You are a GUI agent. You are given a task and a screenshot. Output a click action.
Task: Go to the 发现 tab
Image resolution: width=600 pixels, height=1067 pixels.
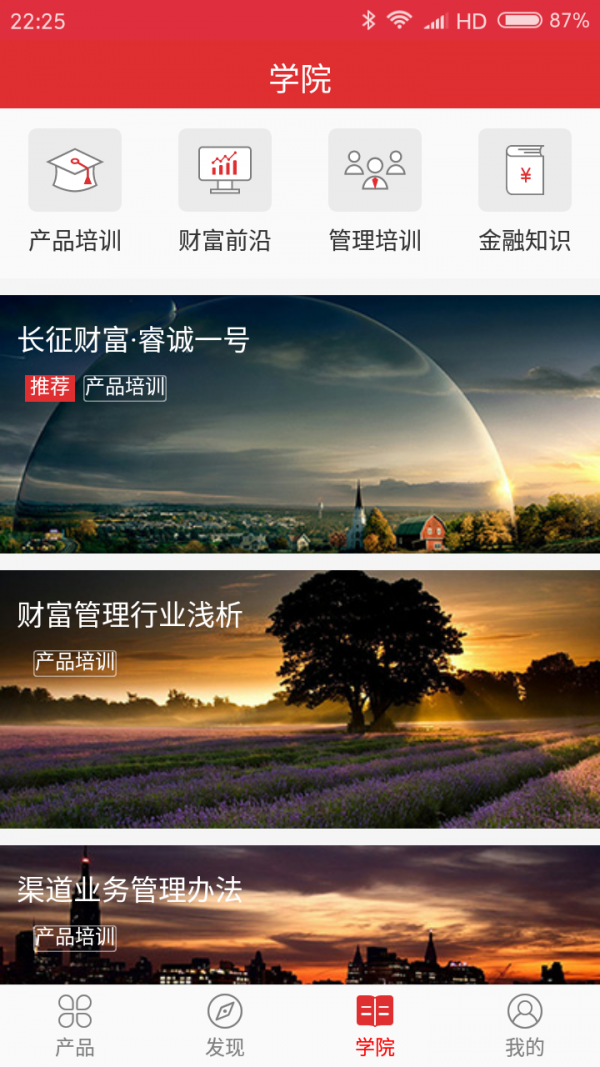[x=225, y=1026]
